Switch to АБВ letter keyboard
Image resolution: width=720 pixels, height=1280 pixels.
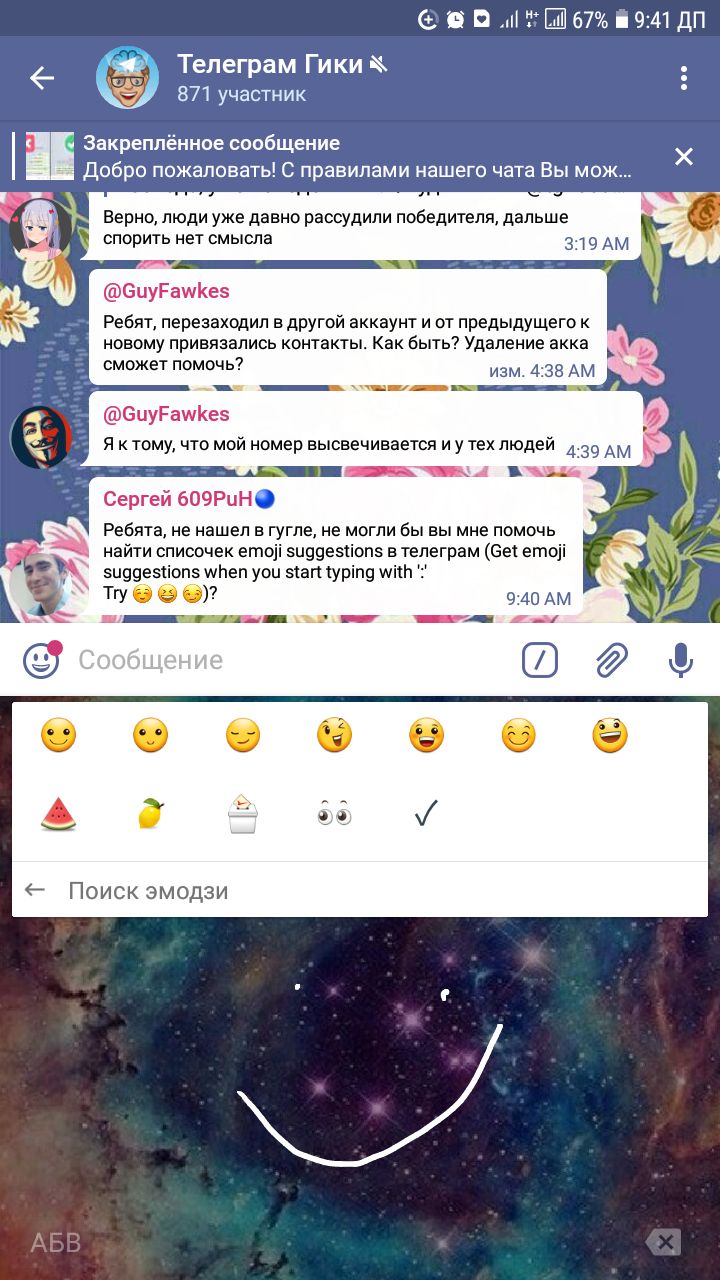pos(56,1243)
